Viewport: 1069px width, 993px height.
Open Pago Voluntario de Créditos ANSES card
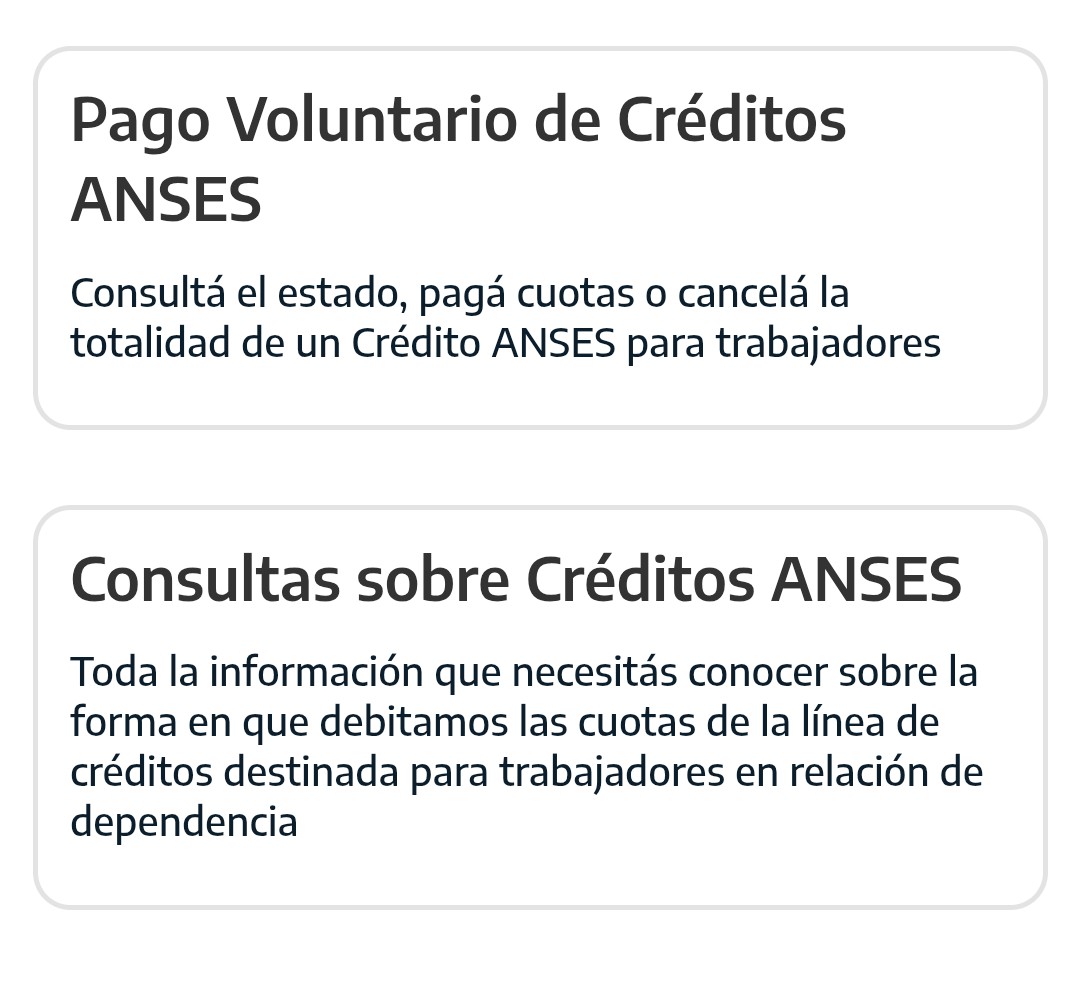[x=540, y=238]
